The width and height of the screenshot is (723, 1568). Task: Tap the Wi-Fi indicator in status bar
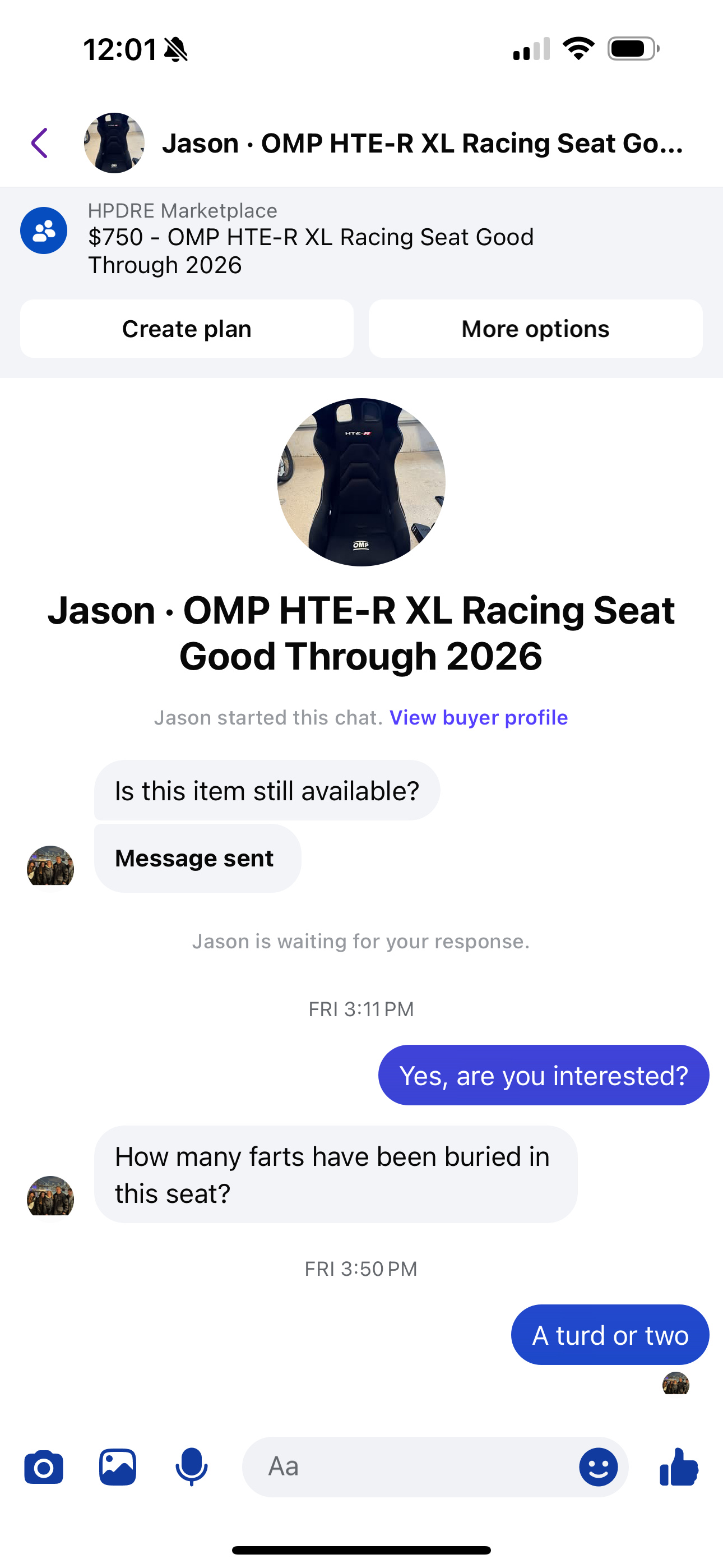tap(579, 49)
